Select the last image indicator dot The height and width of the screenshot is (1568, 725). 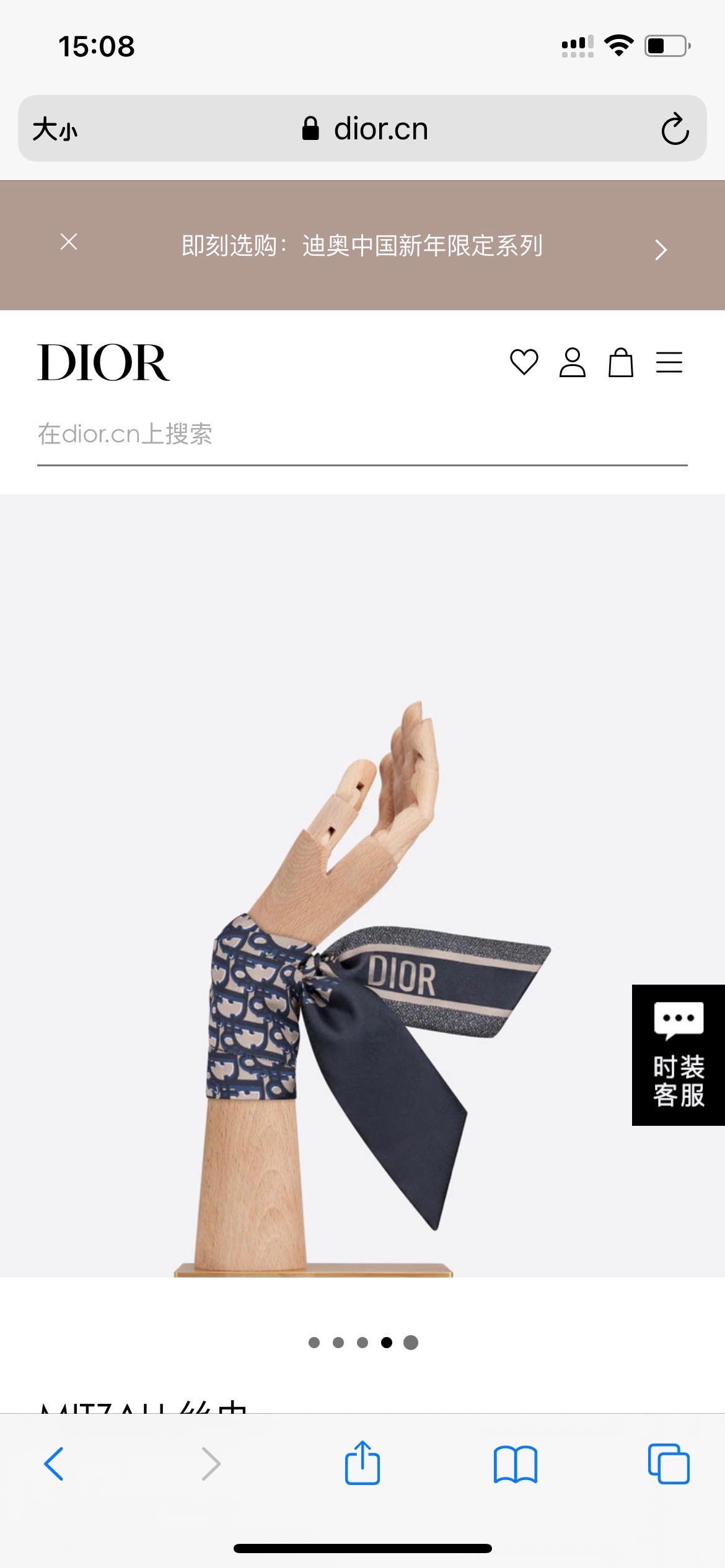click(x=411, y=1342)
